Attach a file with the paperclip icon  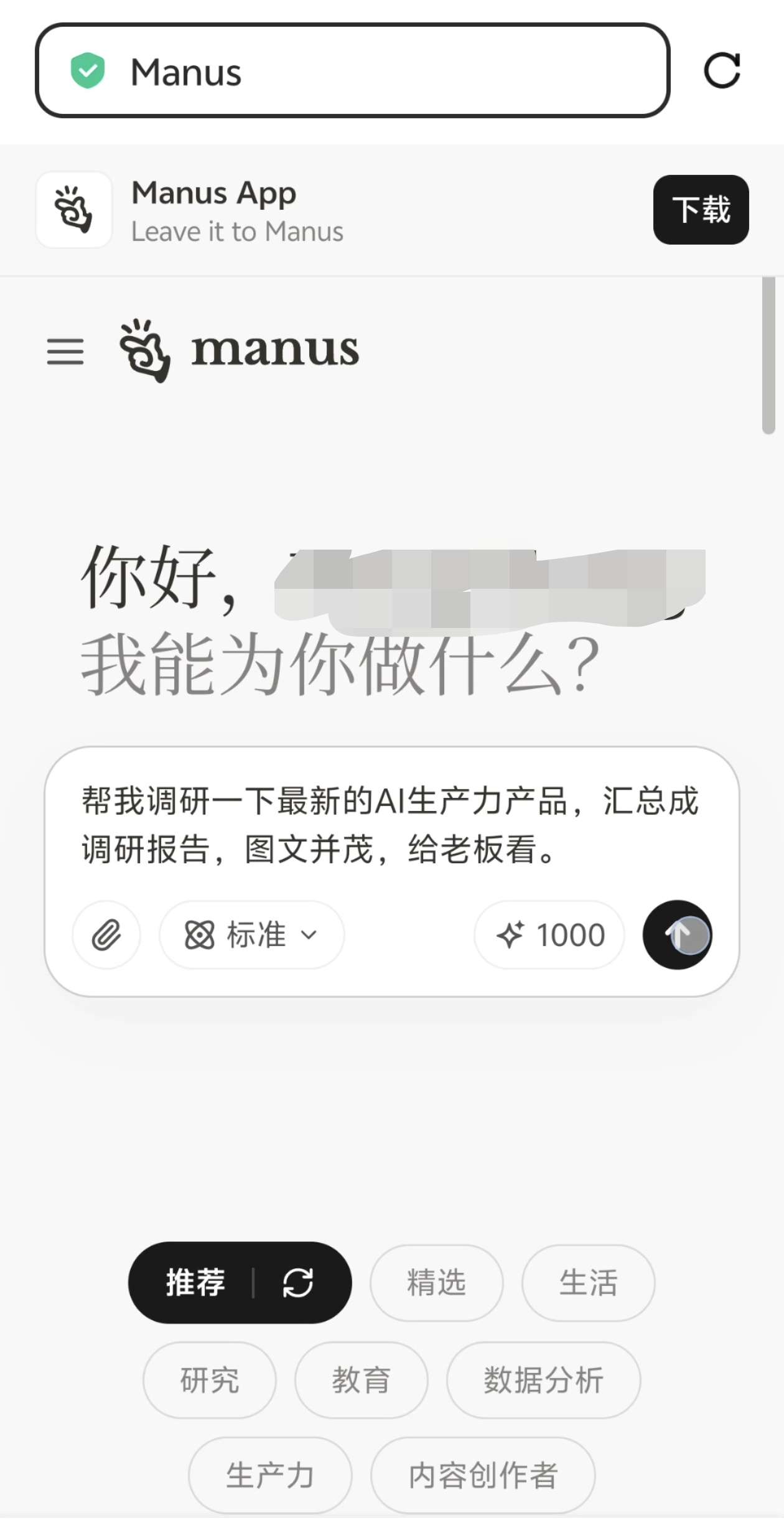click(106, 934)
